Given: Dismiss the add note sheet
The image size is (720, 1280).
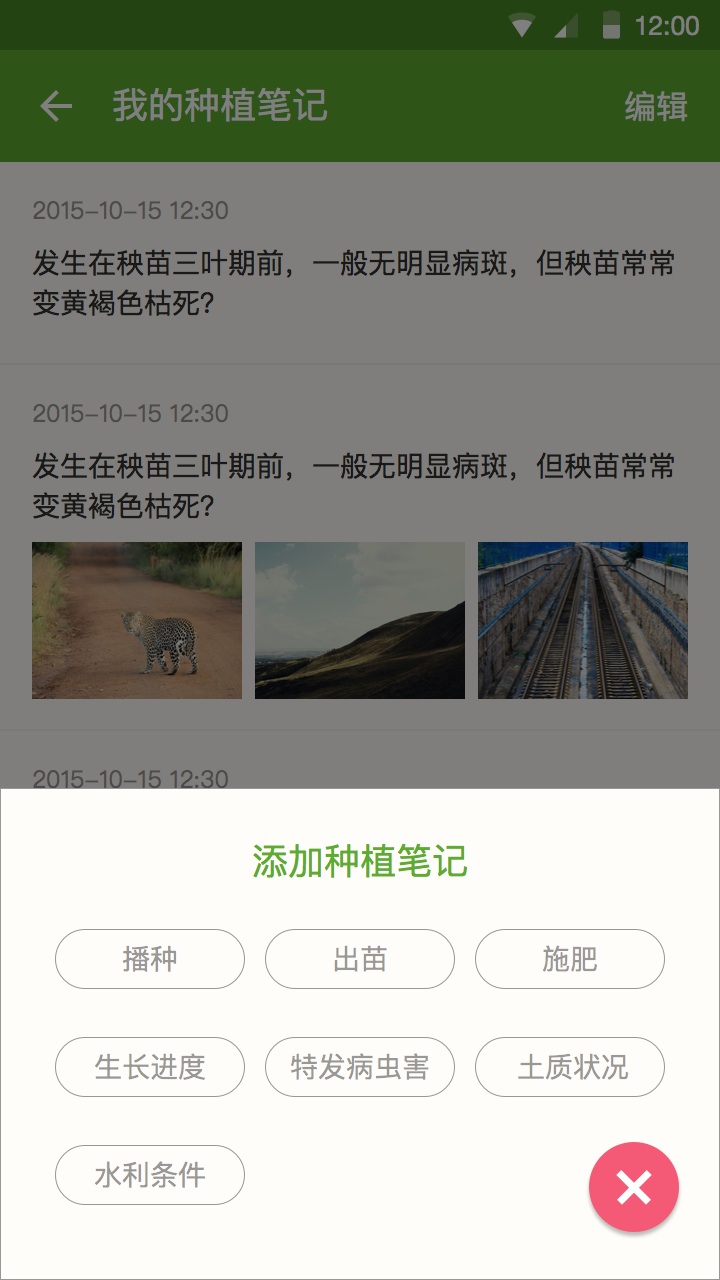Looking at the screenshot, I should [634, 1187].
